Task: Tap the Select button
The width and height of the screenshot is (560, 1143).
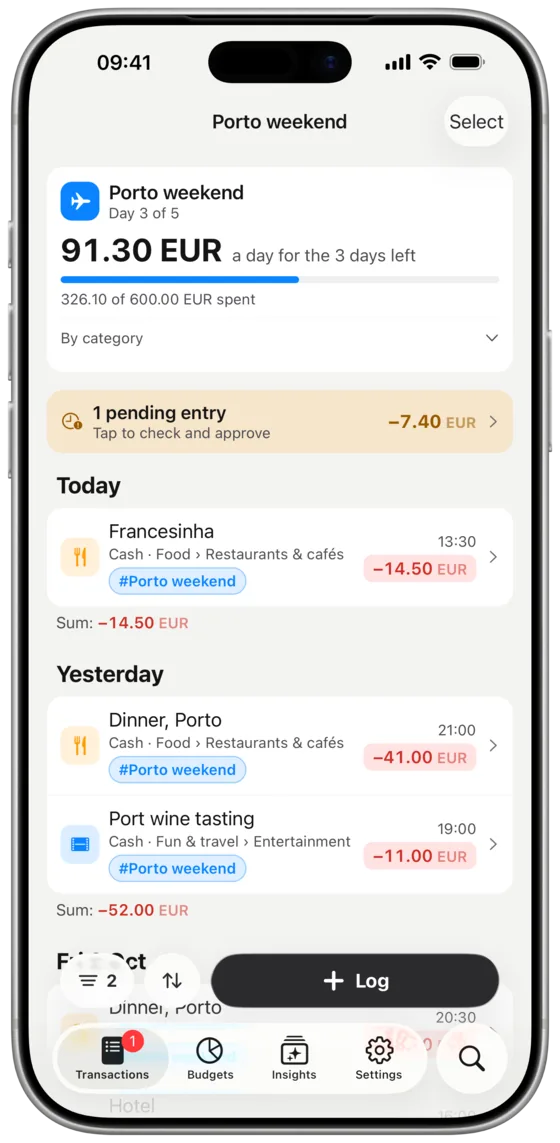Action: point(476,122)
